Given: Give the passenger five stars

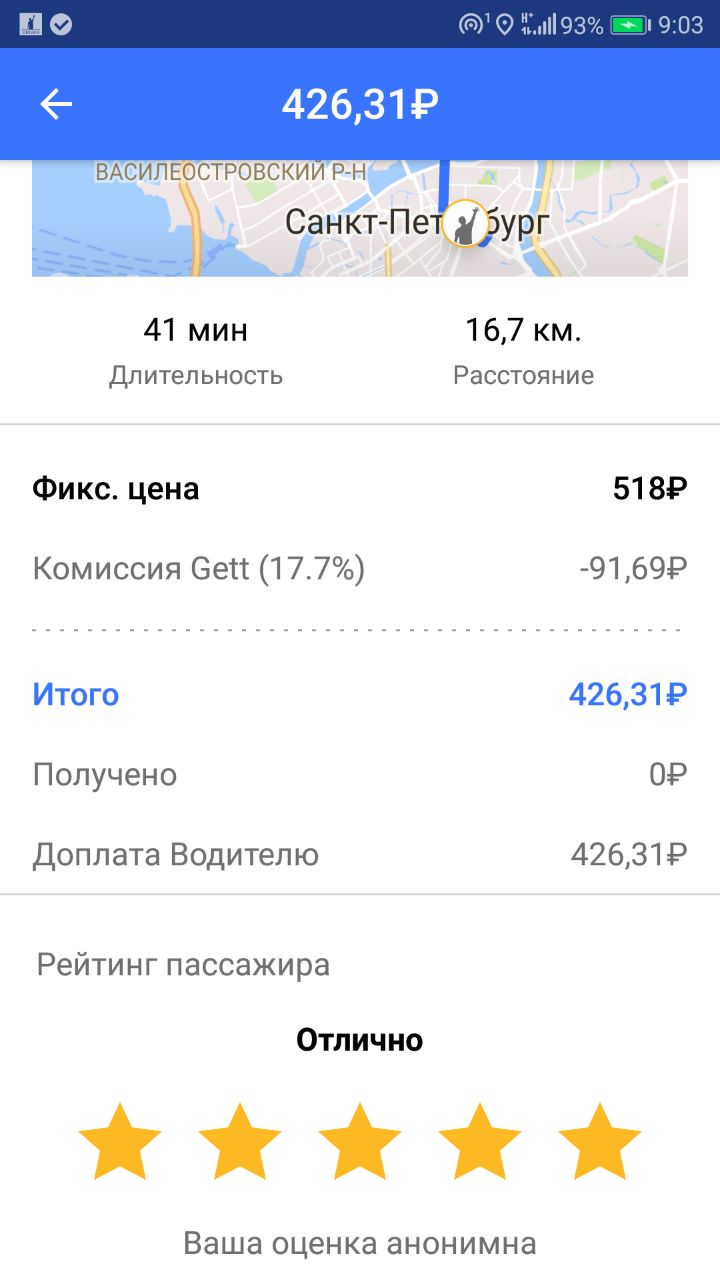Looking at the screenshot, I should coord(600,1141).
